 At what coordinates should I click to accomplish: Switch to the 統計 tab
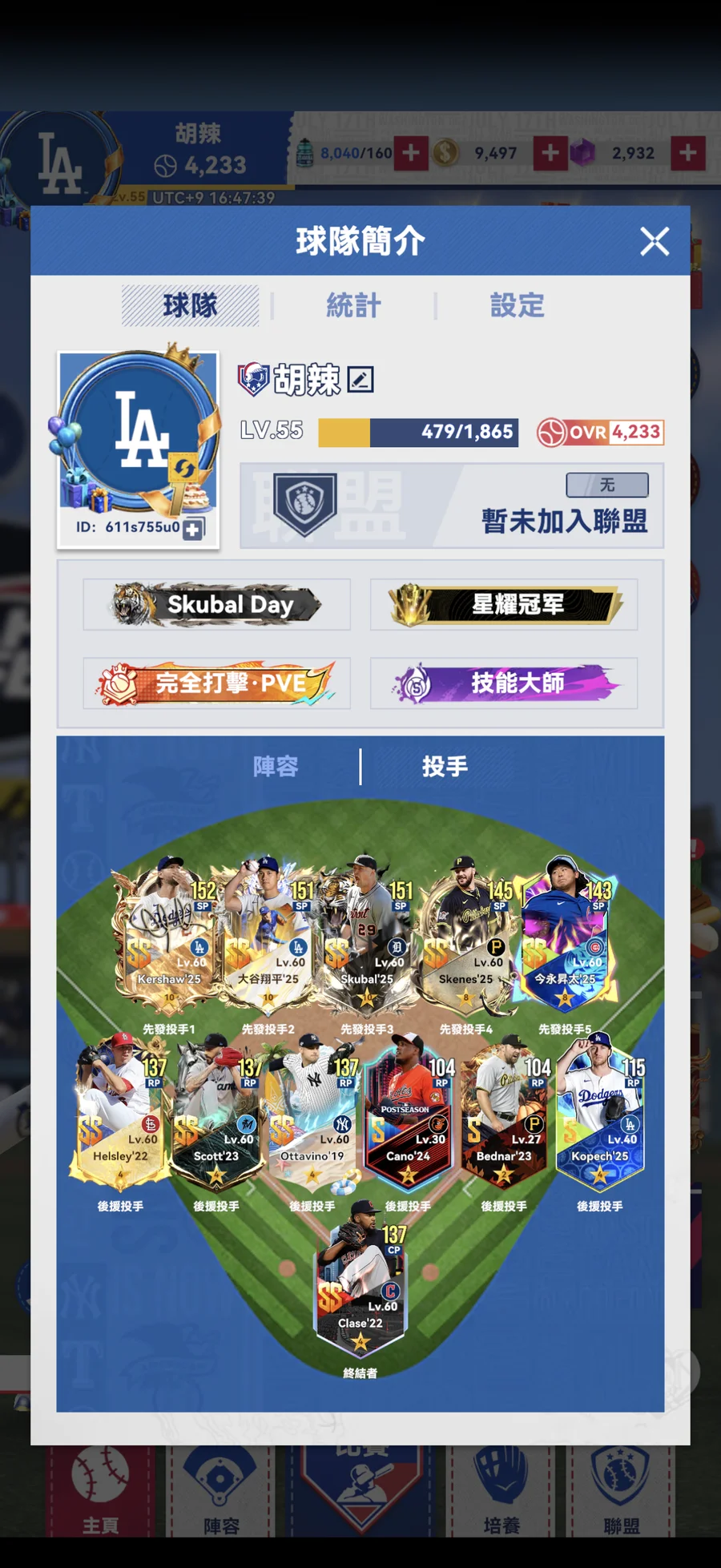[x=353, y=305]
